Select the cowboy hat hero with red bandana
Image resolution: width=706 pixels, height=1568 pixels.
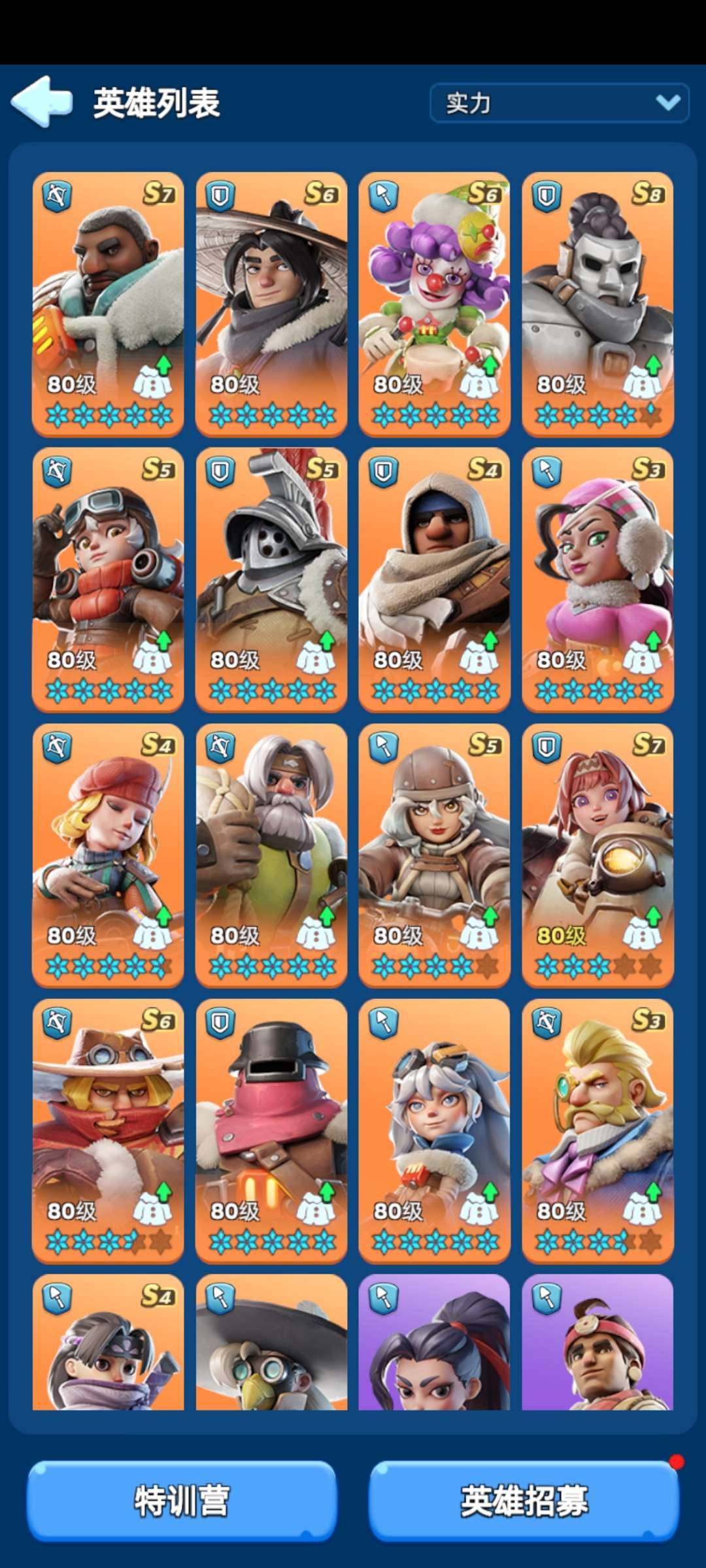click(x=108, y=1130)
